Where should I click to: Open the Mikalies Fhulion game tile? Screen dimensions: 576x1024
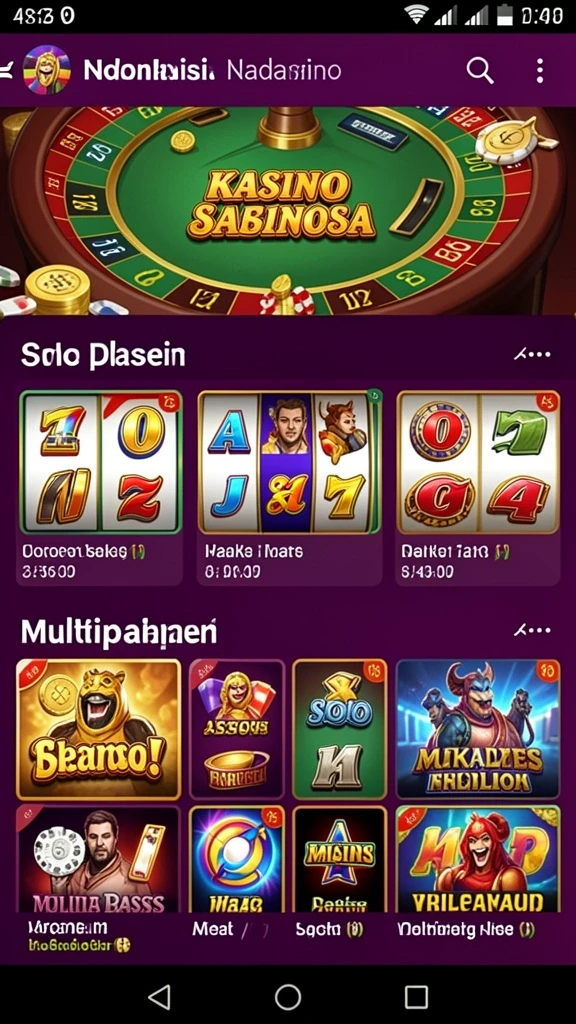click(x=478, y=729)
